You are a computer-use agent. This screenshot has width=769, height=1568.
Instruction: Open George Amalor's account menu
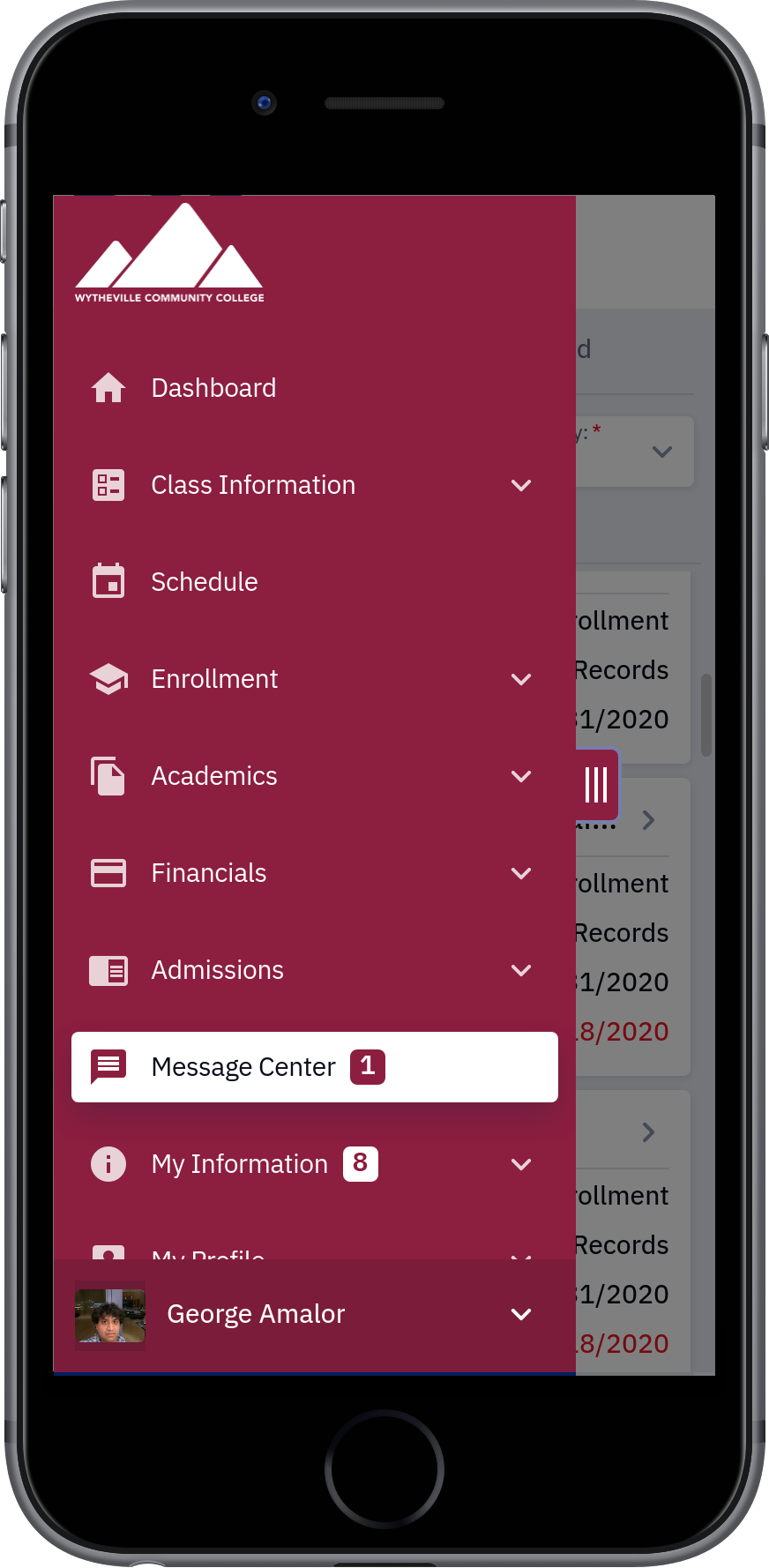pyautogui.click(x=314, y=1315)
